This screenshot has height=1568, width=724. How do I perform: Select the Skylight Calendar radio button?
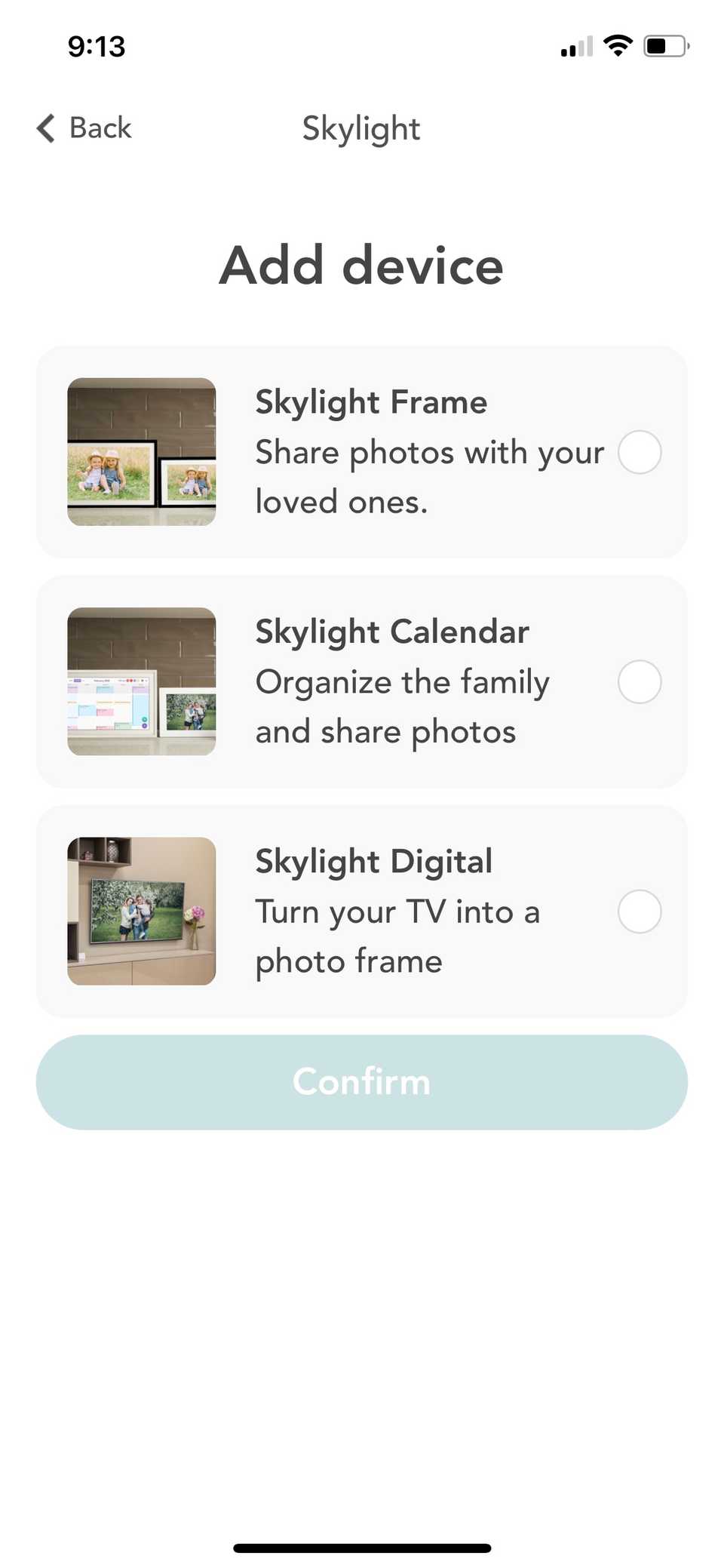tap(639, 681)
